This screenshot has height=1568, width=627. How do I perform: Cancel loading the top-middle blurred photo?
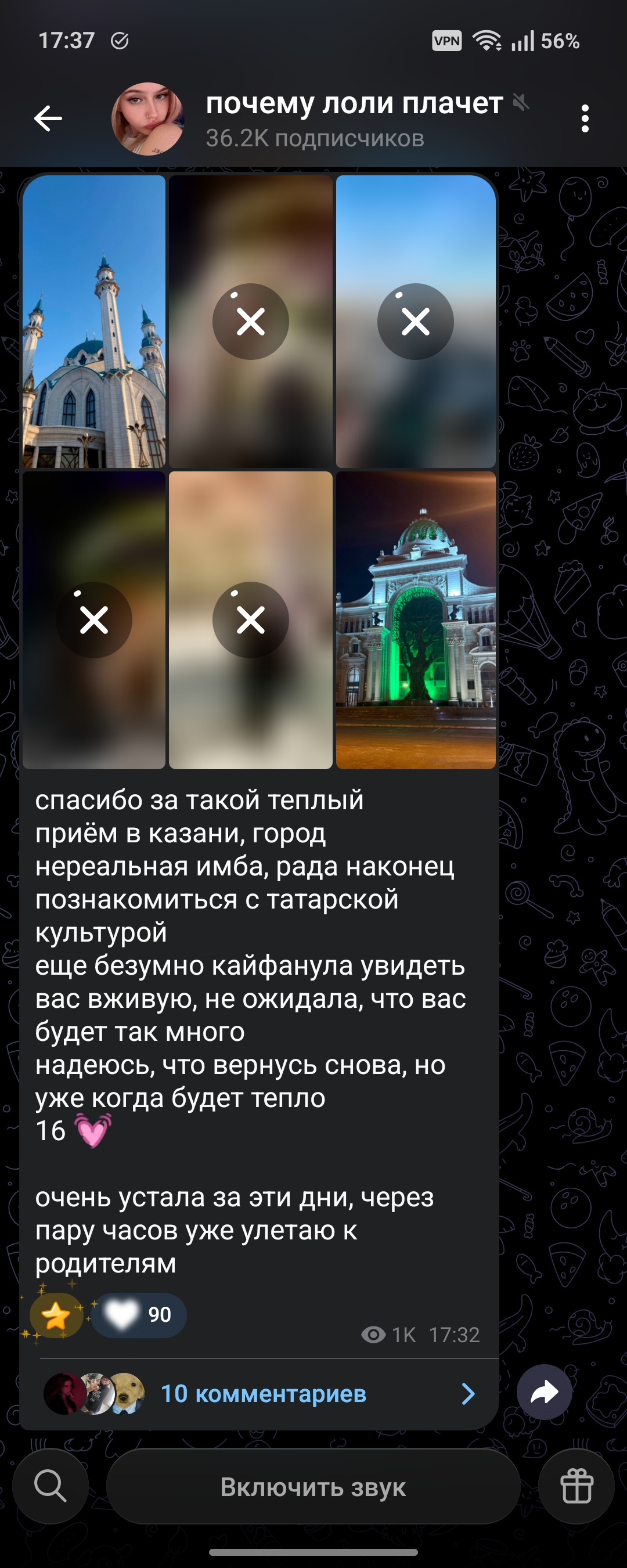pyautogui.click(x=251, y=322)
